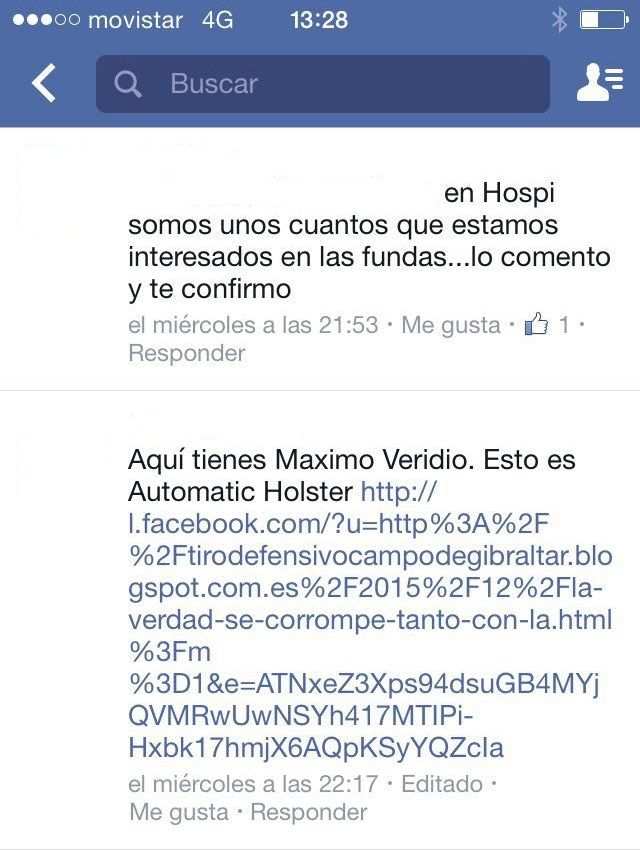The height and width of the screenshot is (850, 640).
Task: Tap the Buscar search field
Action: tap(323, 84)
